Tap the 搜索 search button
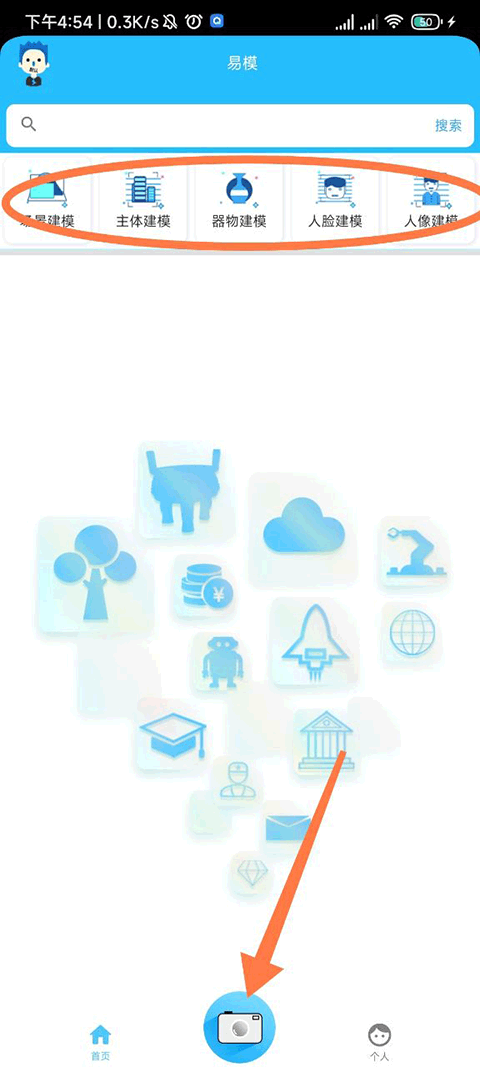Screen dimensions: 480x1067 (448, 125)
